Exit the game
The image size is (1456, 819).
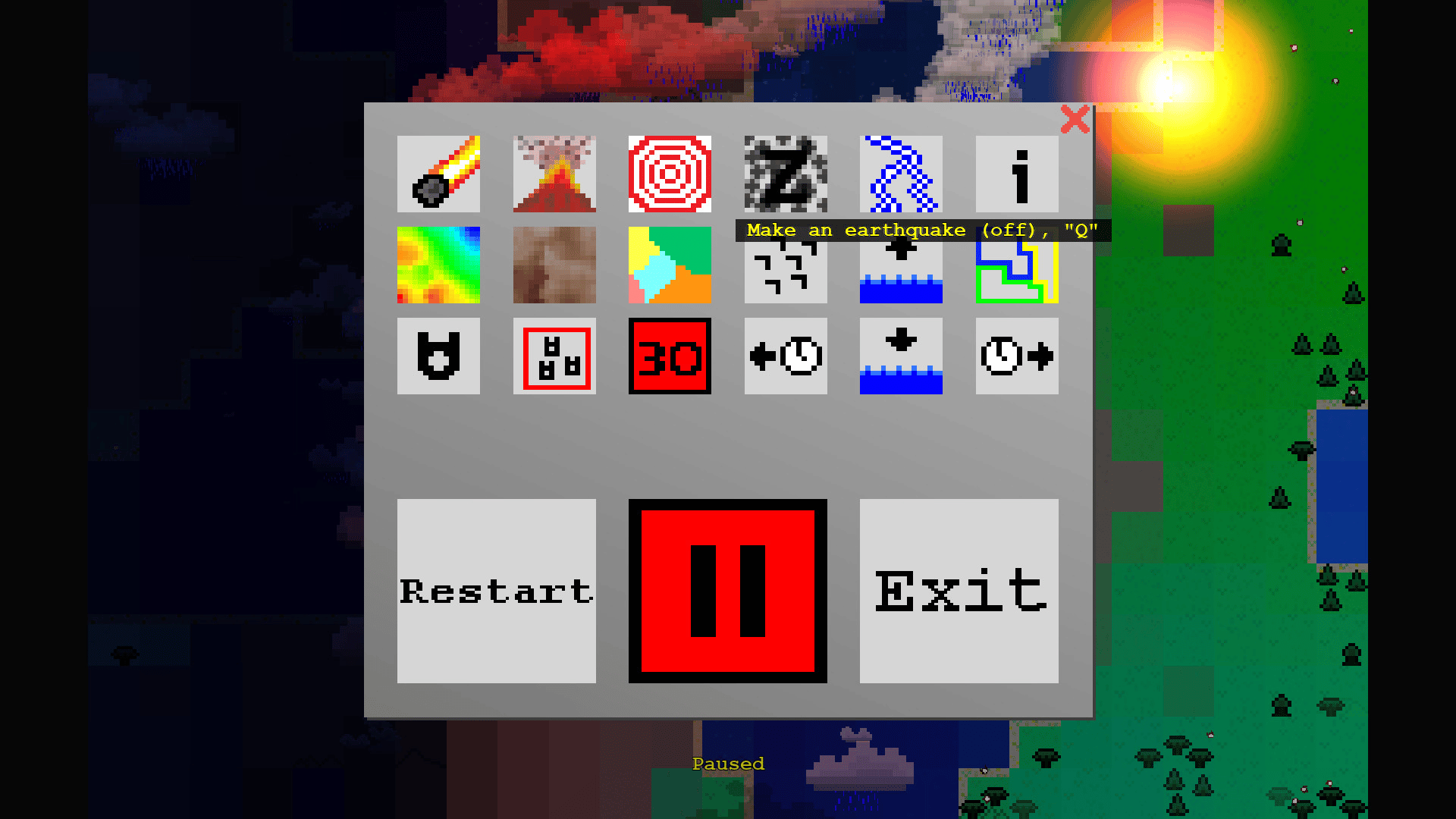click(x=959, y=591)
